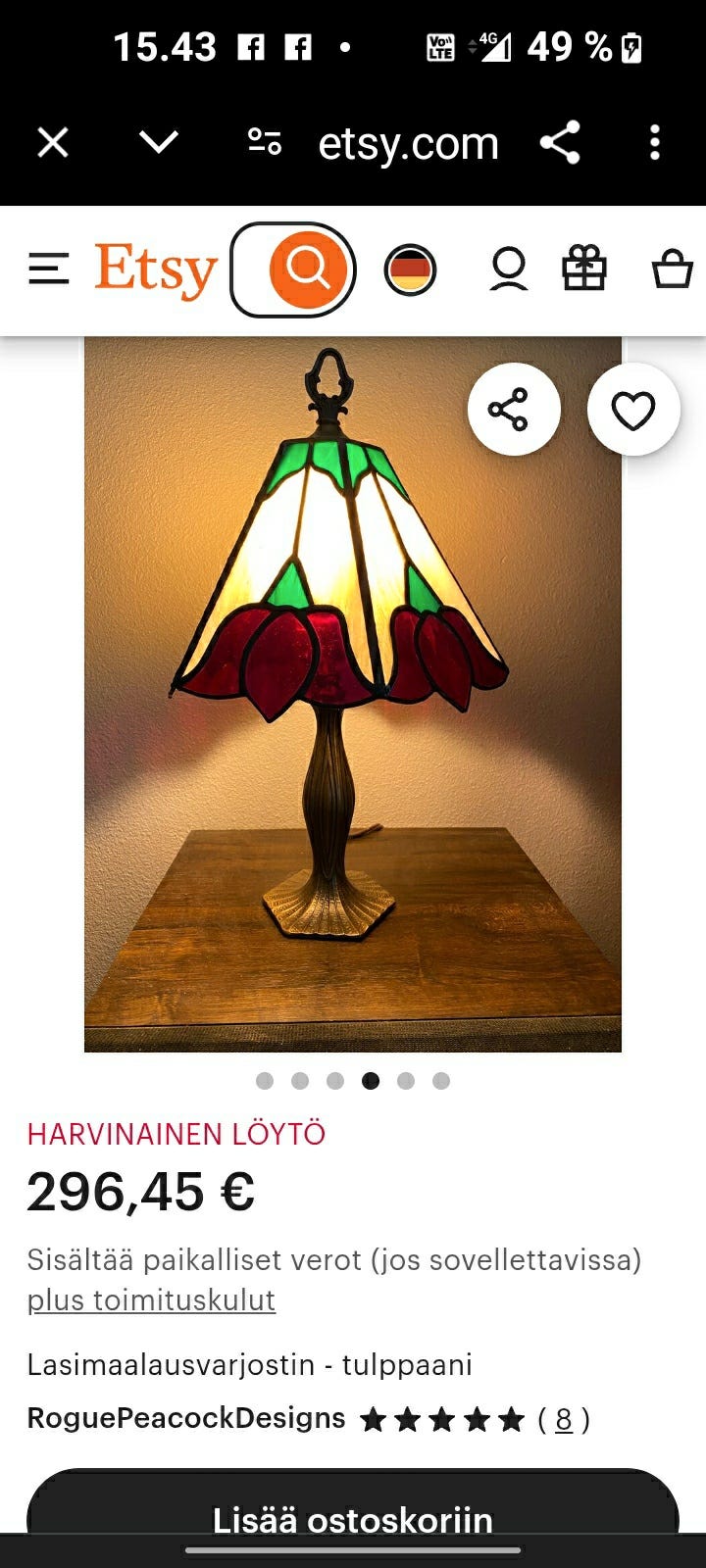Close the in-app browser tab
706x1568 pixels.
53,143
